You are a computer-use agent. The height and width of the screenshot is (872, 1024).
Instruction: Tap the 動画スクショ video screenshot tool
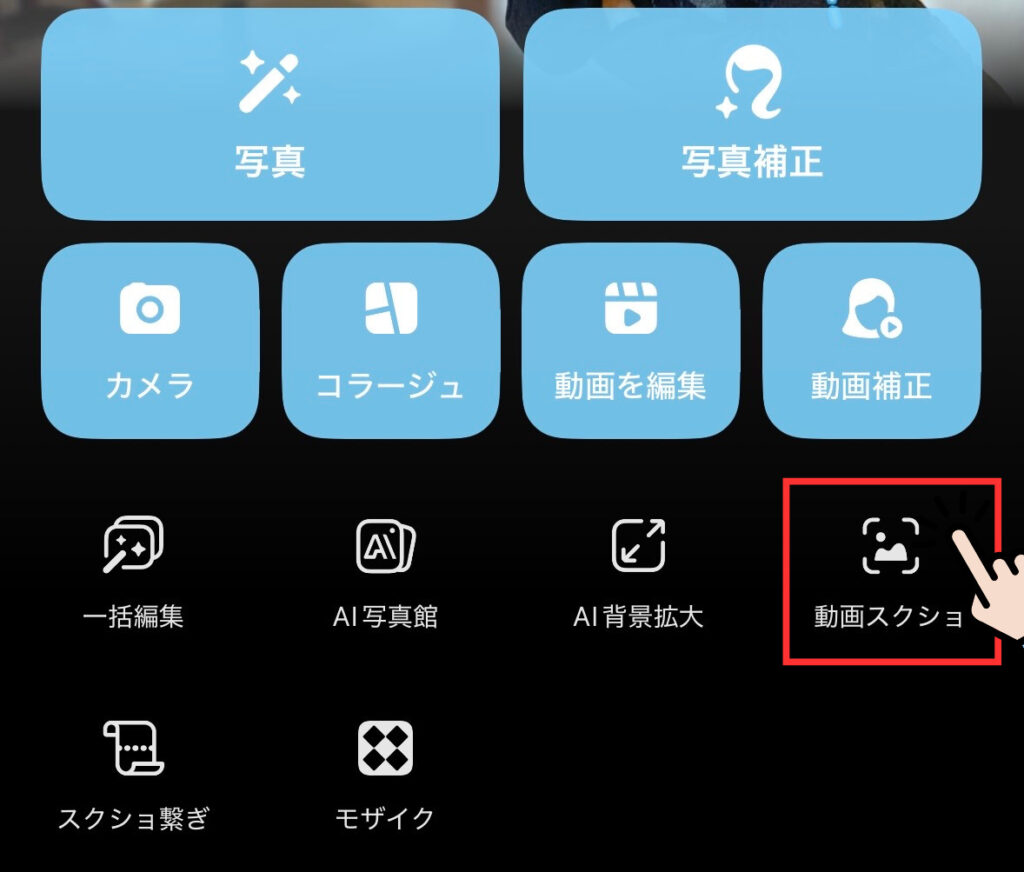pyautogui.click(x=888, y=571)
